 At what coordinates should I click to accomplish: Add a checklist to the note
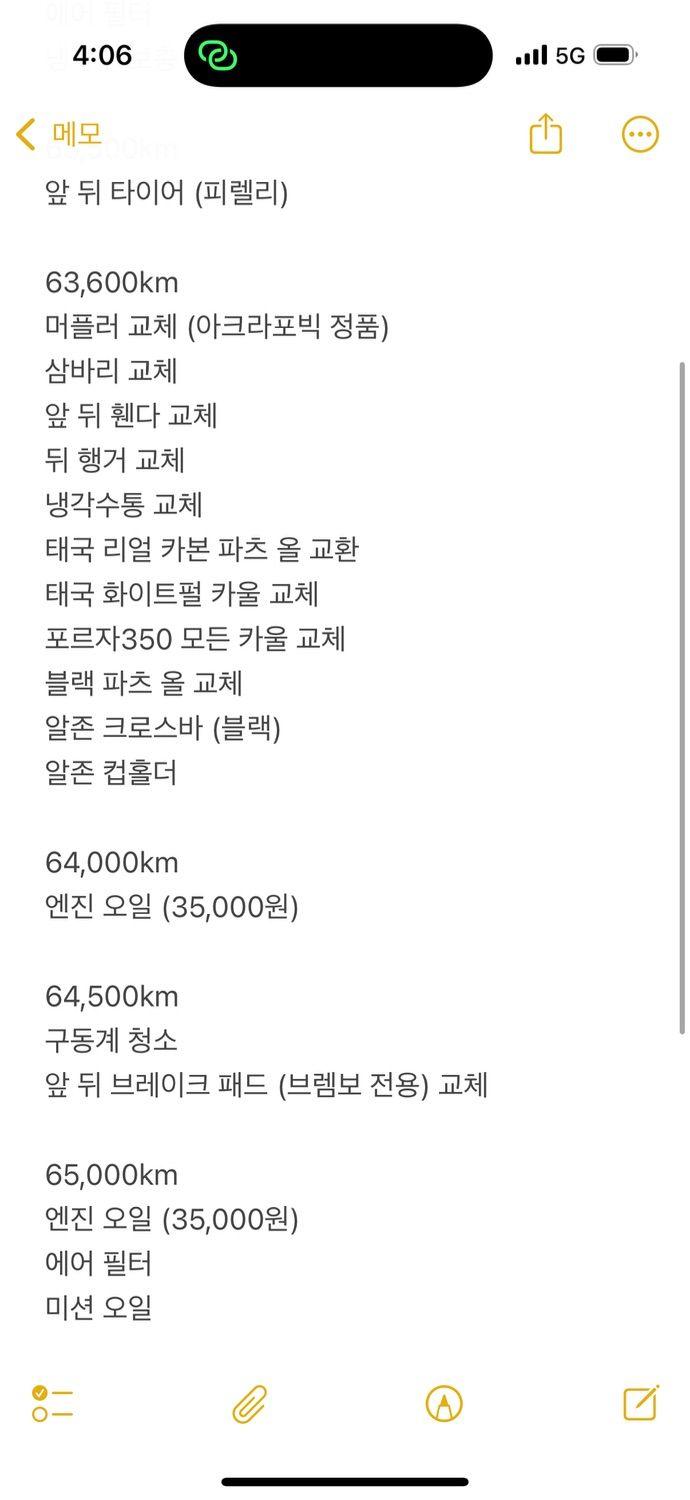click(52, 1403)
